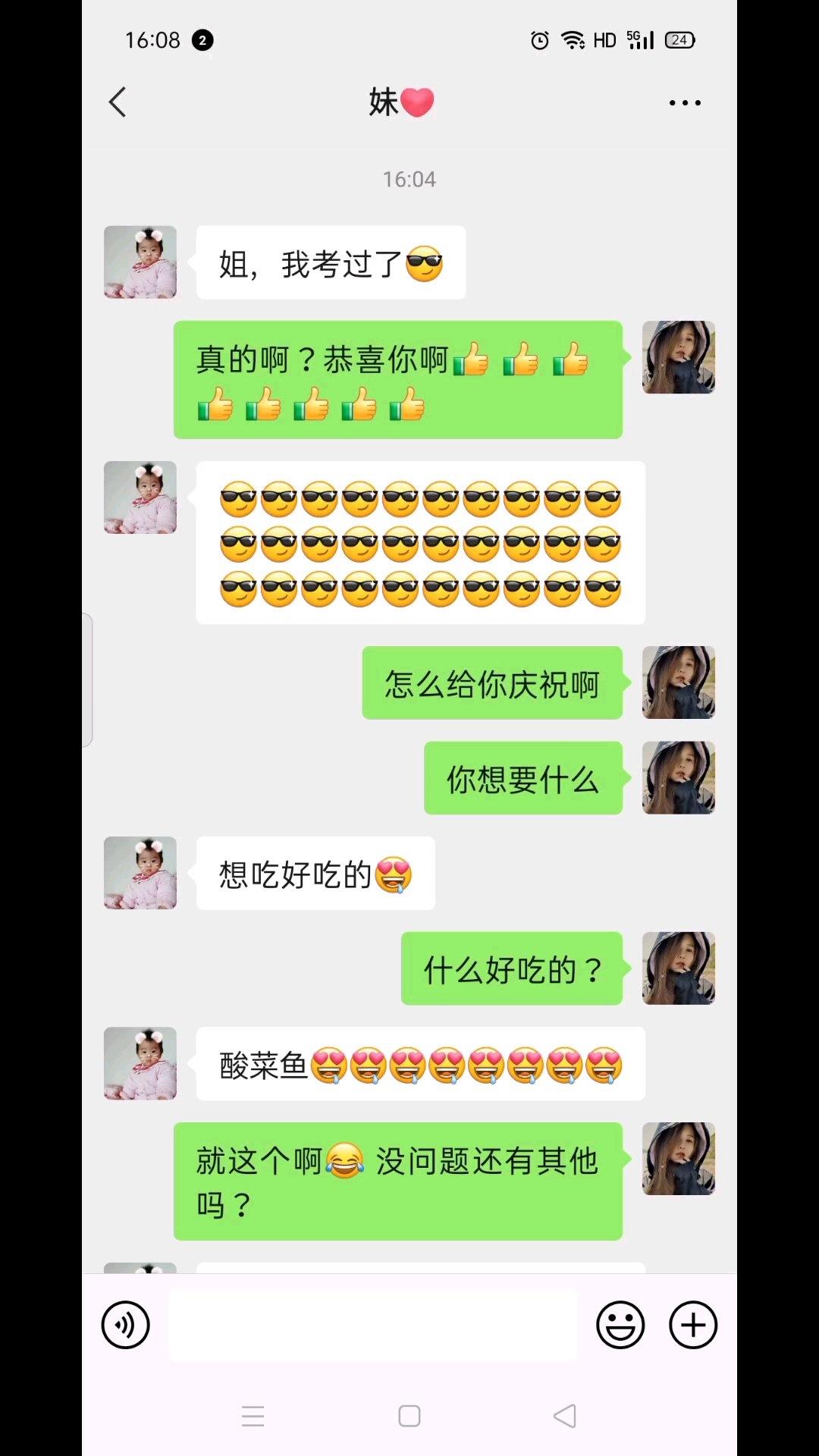Open sister's avatar beside 姐，我考过了
Image resolution: width=819 pixels, height=1456 pixels.
click(140, 262)
